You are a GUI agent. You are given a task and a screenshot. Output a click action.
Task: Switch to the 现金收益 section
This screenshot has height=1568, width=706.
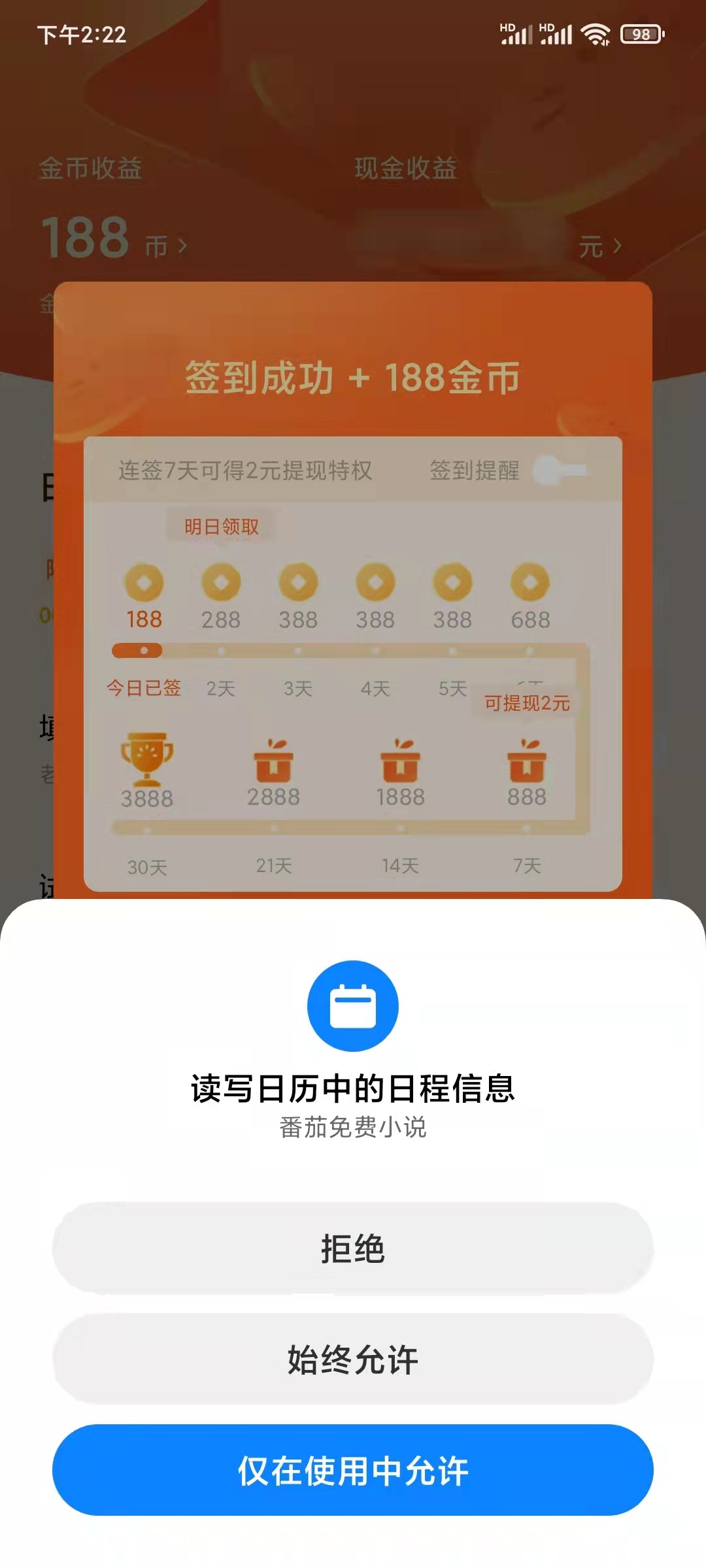pyautogui.click(x=405, y=169)
